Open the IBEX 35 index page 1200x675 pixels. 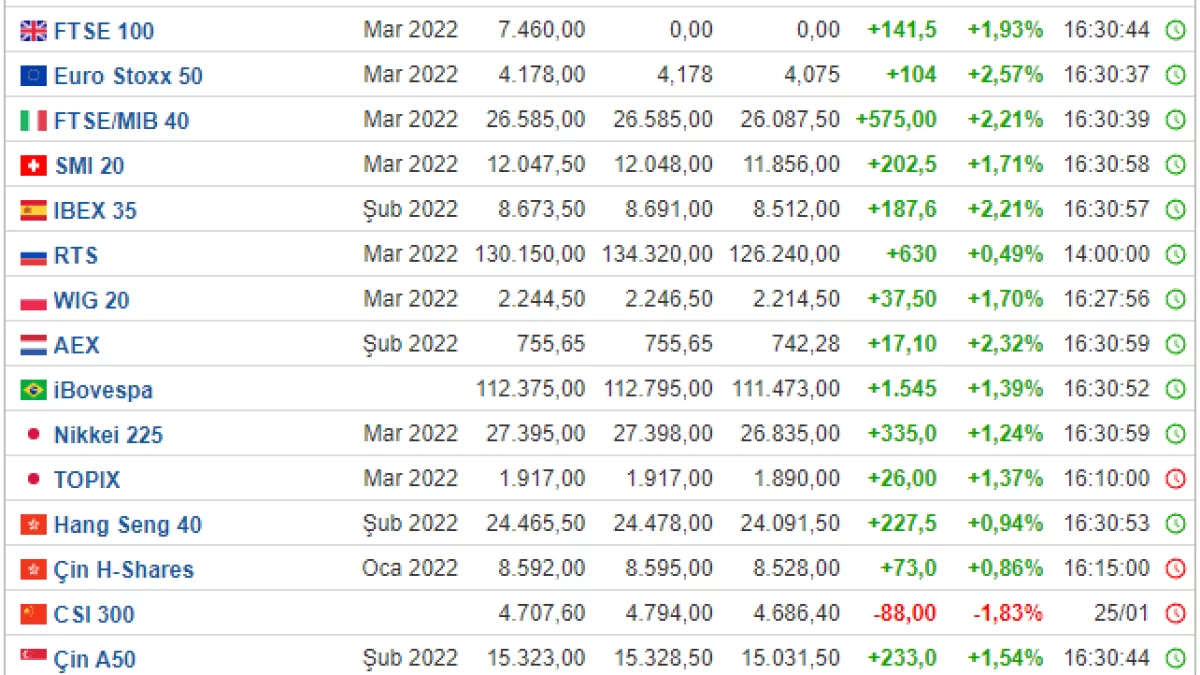coord(95,211)
